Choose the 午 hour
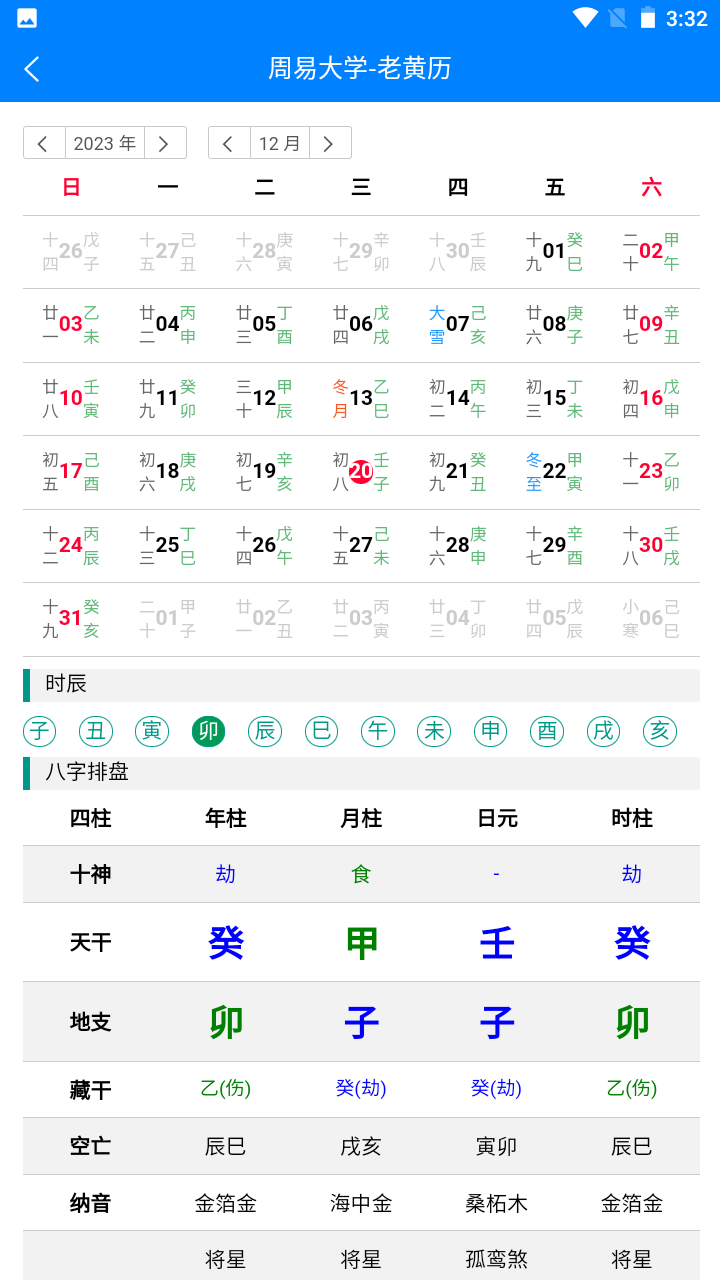720x1280 pixels. click(x=377, y=731)
